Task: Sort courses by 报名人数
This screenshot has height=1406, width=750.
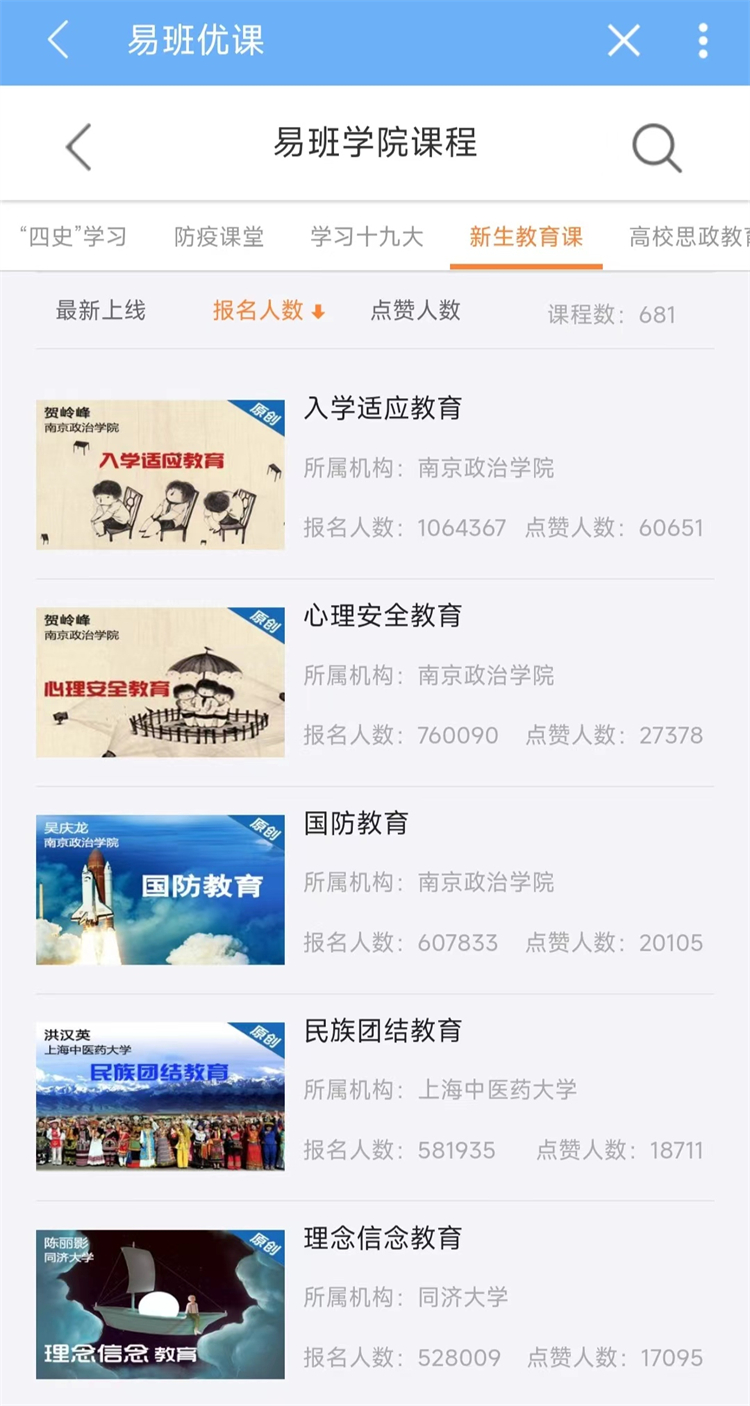Action: pyautogui.click(x=269, y=311)
